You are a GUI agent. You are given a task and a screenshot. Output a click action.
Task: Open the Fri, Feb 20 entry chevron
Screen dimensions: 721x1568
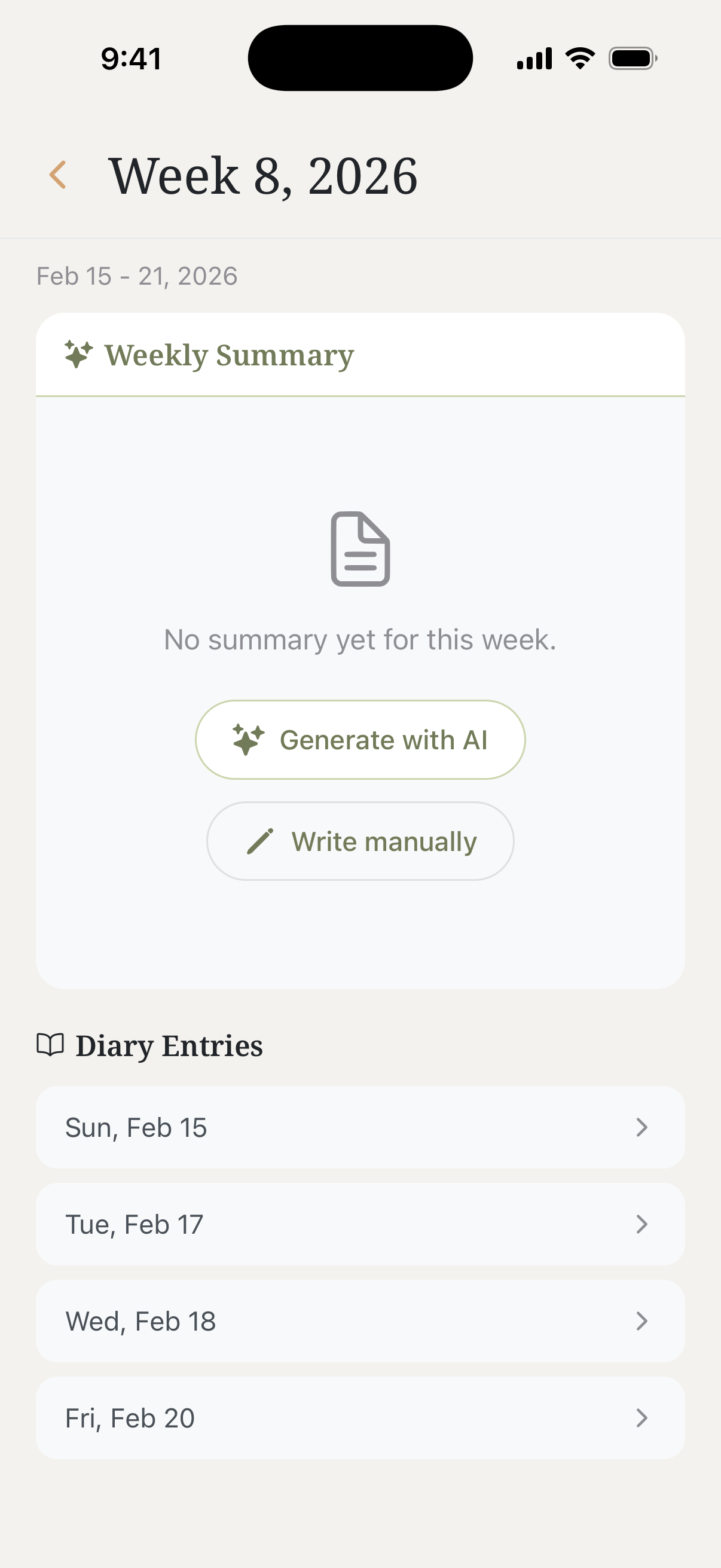click(x=643, y=1418)
